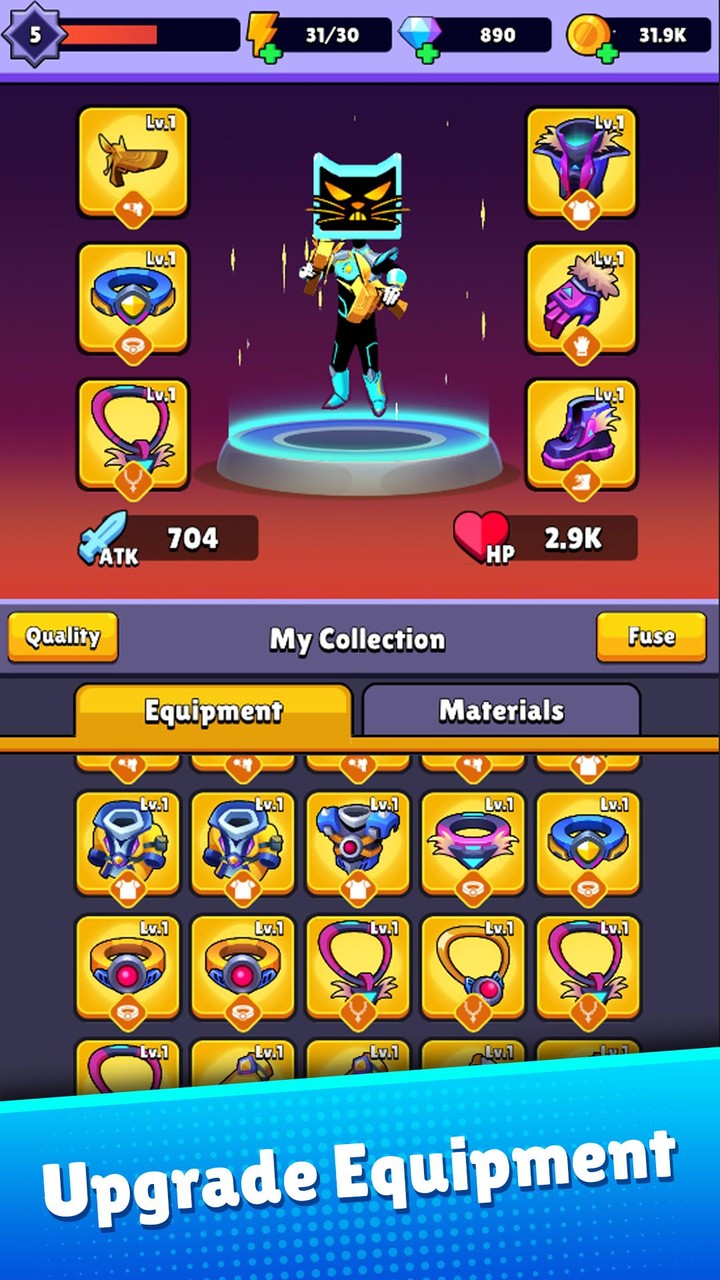Open the Fuse screen
720x1280 pixels.
pyautogui.click(x=651, y=637)
